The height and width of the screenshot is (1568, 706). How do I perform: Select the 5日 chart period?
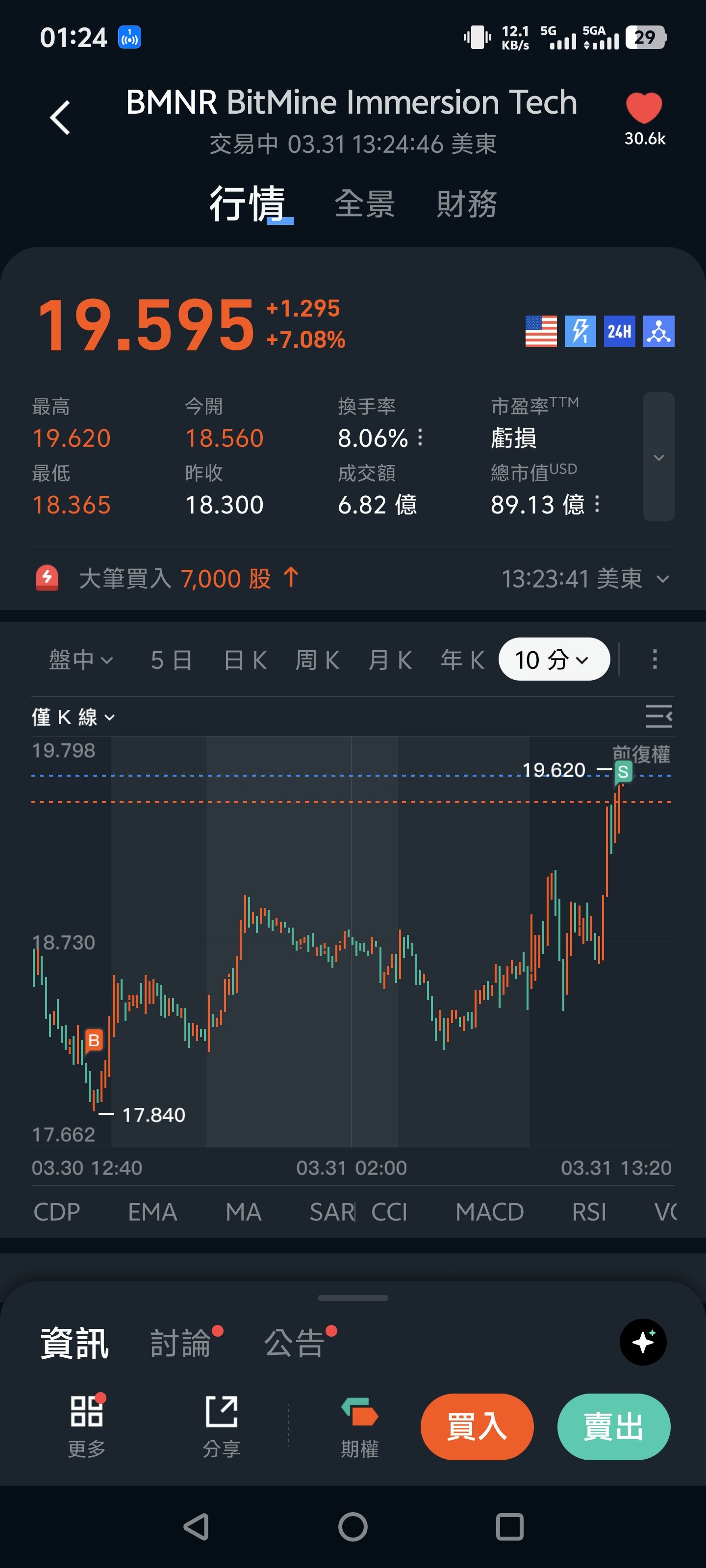pos(171,659)
